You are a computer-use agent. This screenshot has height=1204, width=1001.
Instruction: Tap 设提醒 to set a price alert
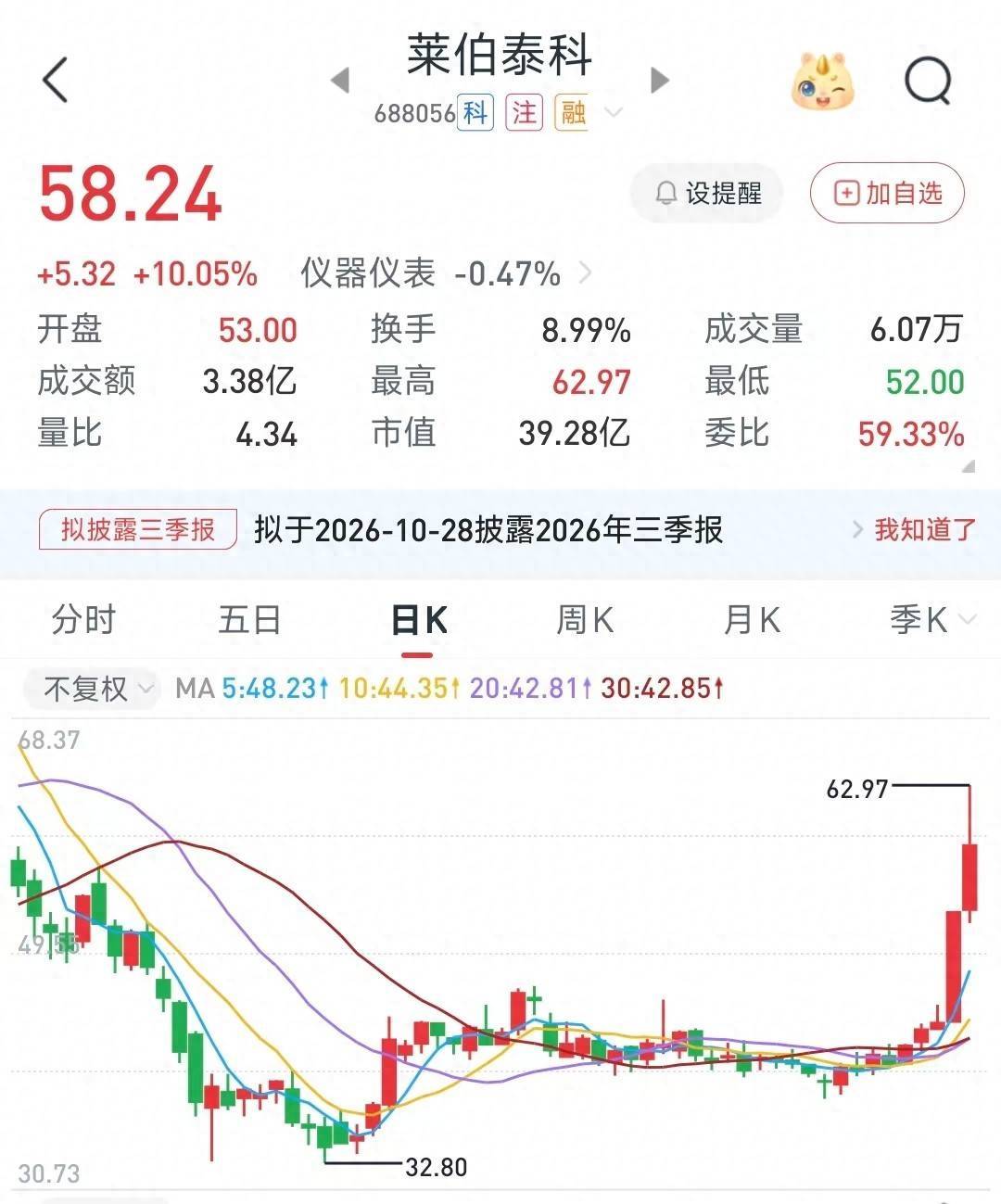(x=707, y=194)
